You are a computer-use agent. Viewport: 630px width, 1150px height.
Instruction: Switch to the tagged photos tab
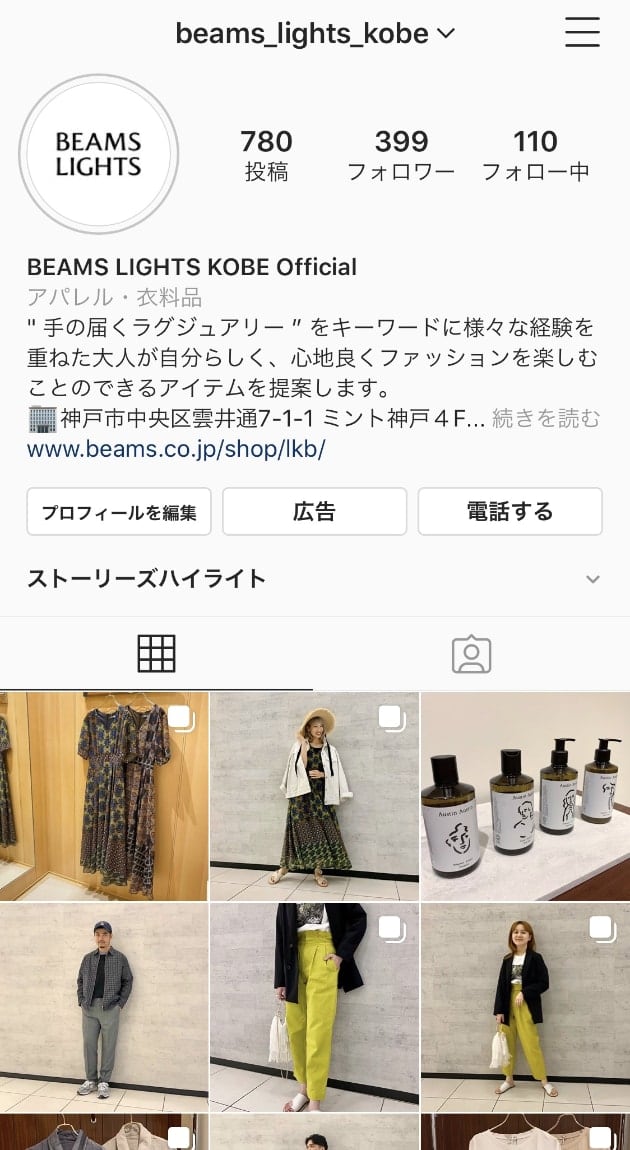point(471,654)
